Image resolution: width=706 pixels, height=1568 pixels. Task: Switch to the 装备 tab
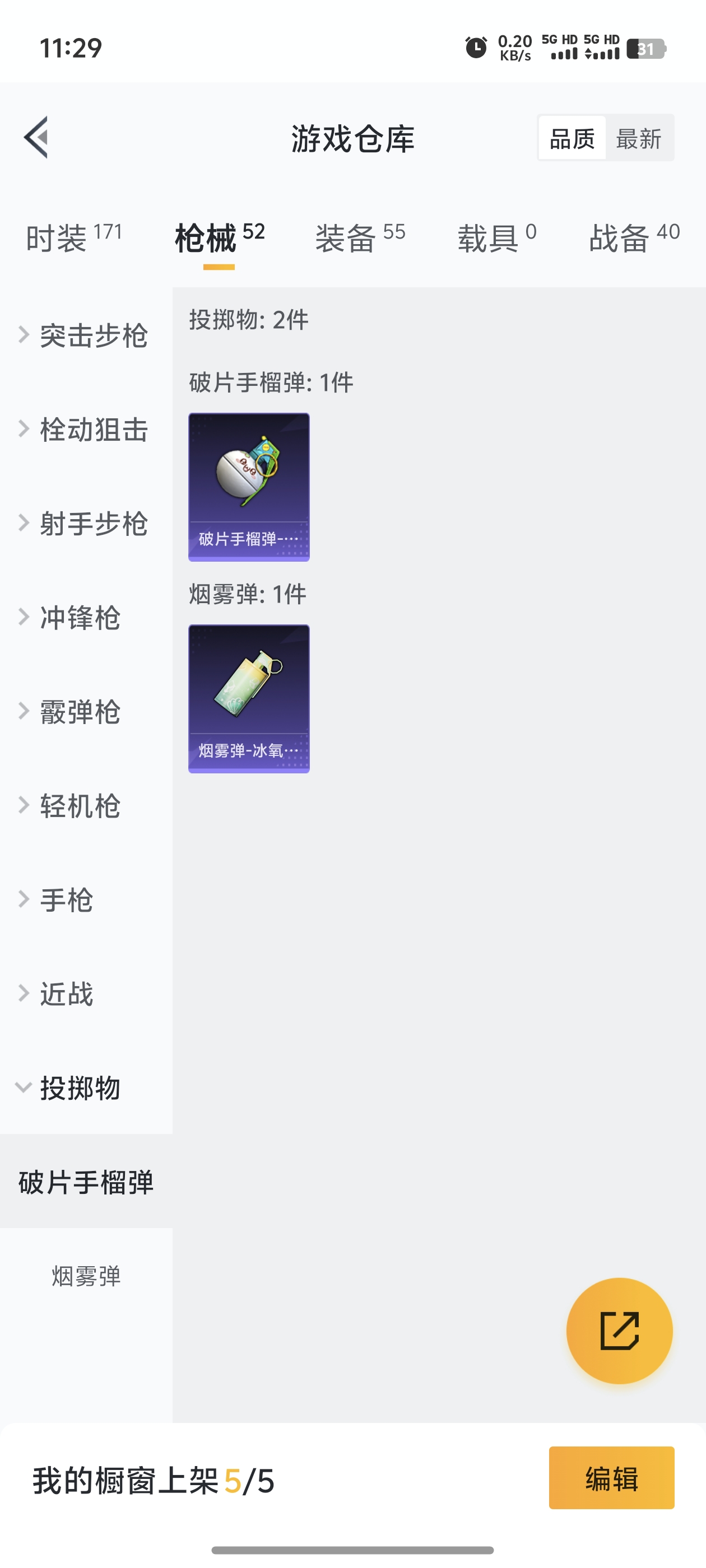(360, 237)
